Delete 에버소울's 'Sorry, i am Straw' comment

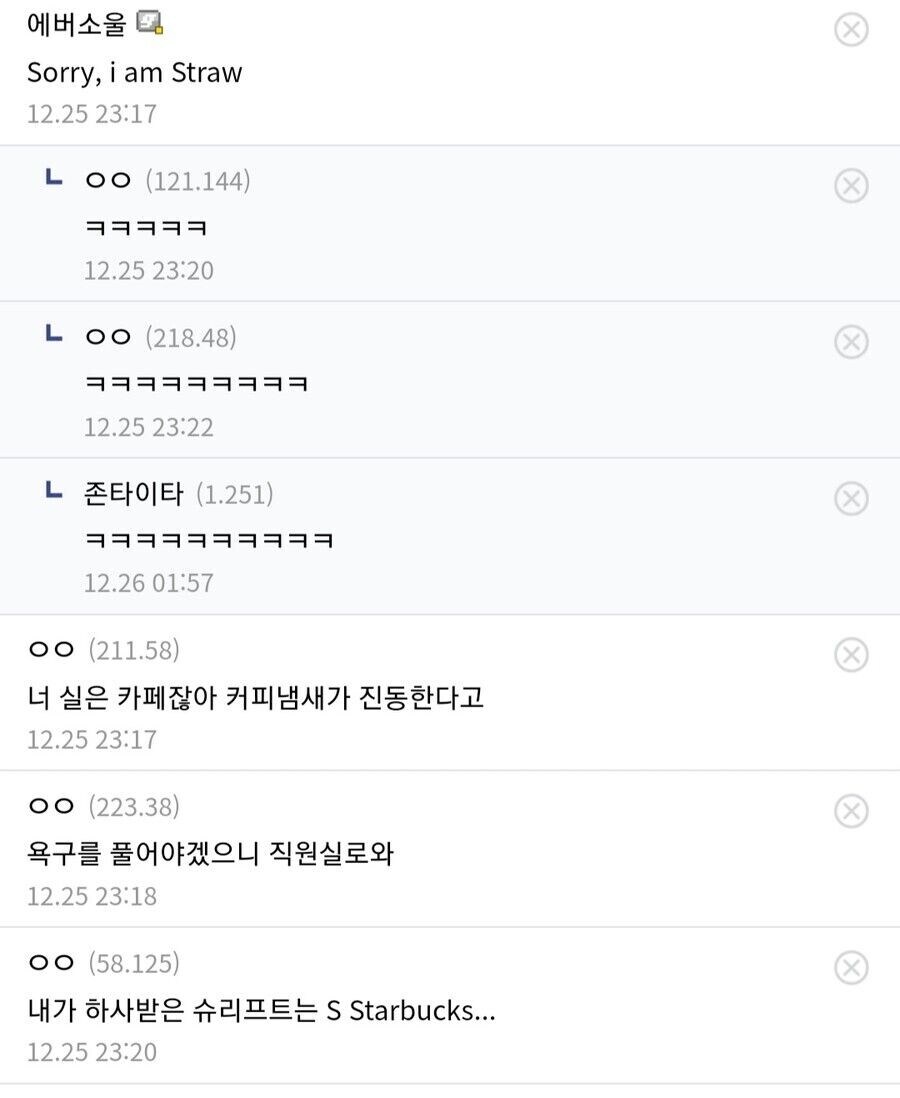tap(851, 30)
